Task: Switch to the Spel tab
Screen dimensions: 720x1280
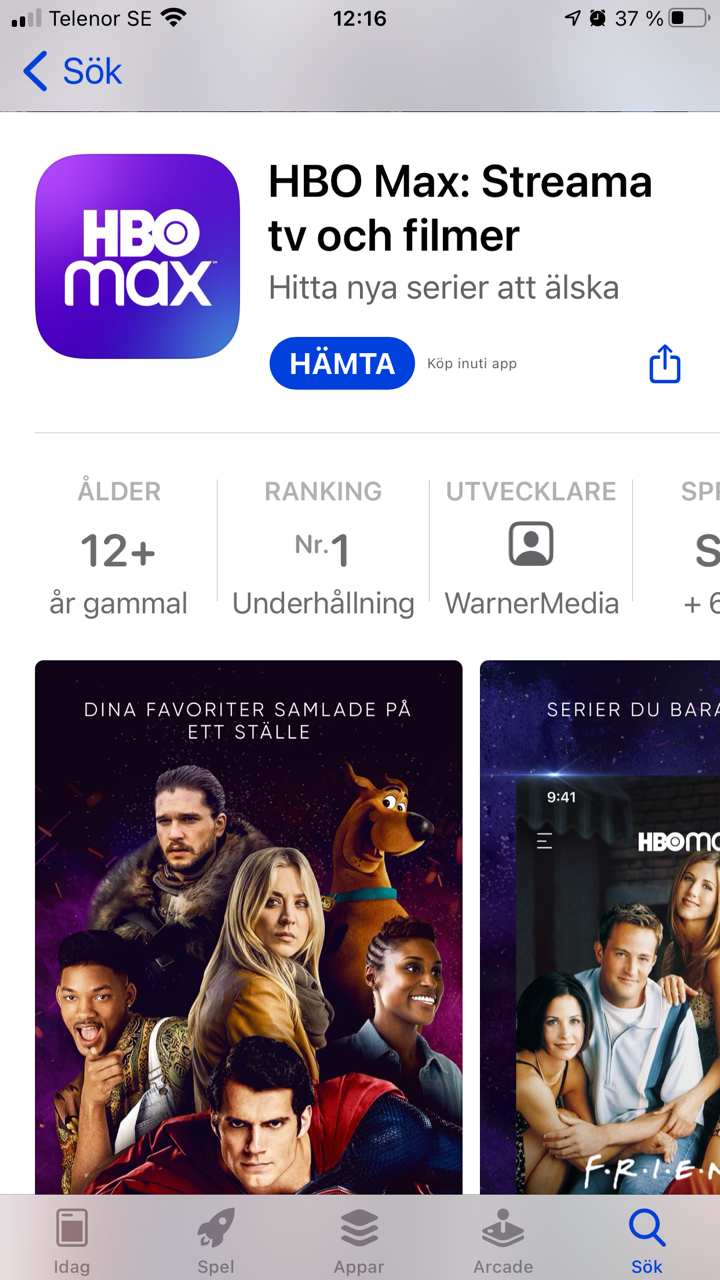Action: click(x=216, y=1238)
